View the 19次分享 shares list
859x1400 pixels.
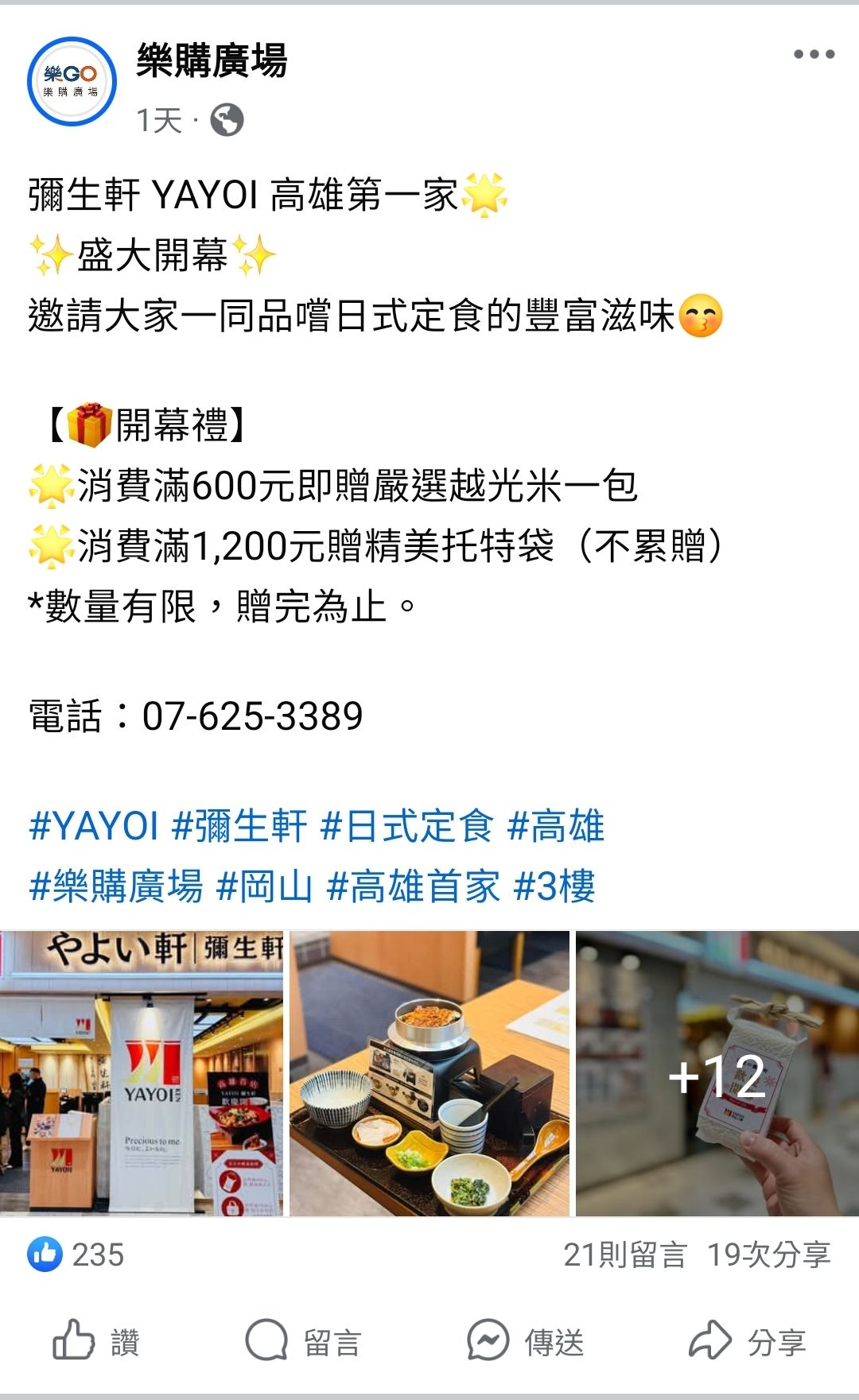[768, 1255]
